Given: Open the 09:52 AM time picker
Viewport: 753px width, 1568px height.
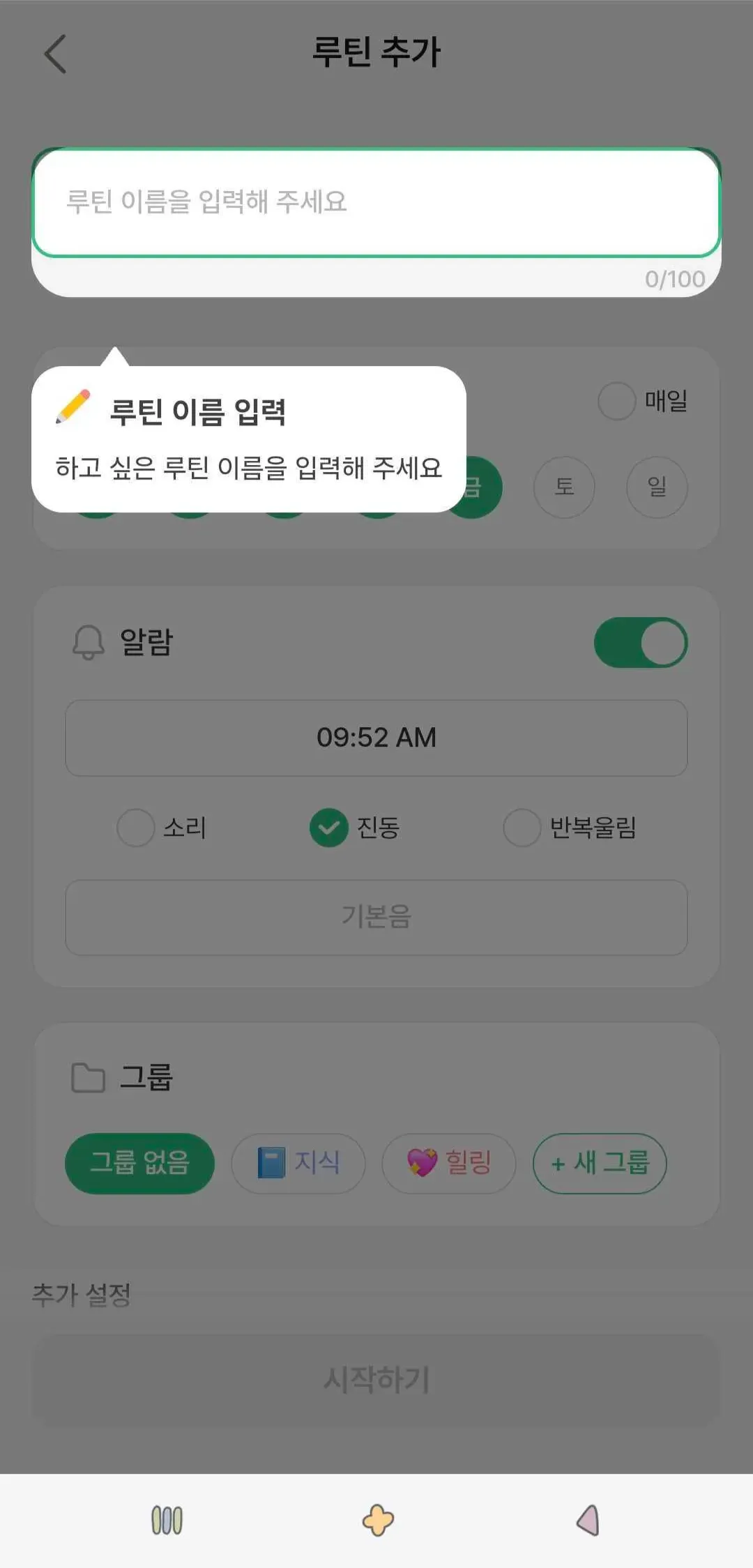Looking at the screenshot, I should tap(376, 738).
